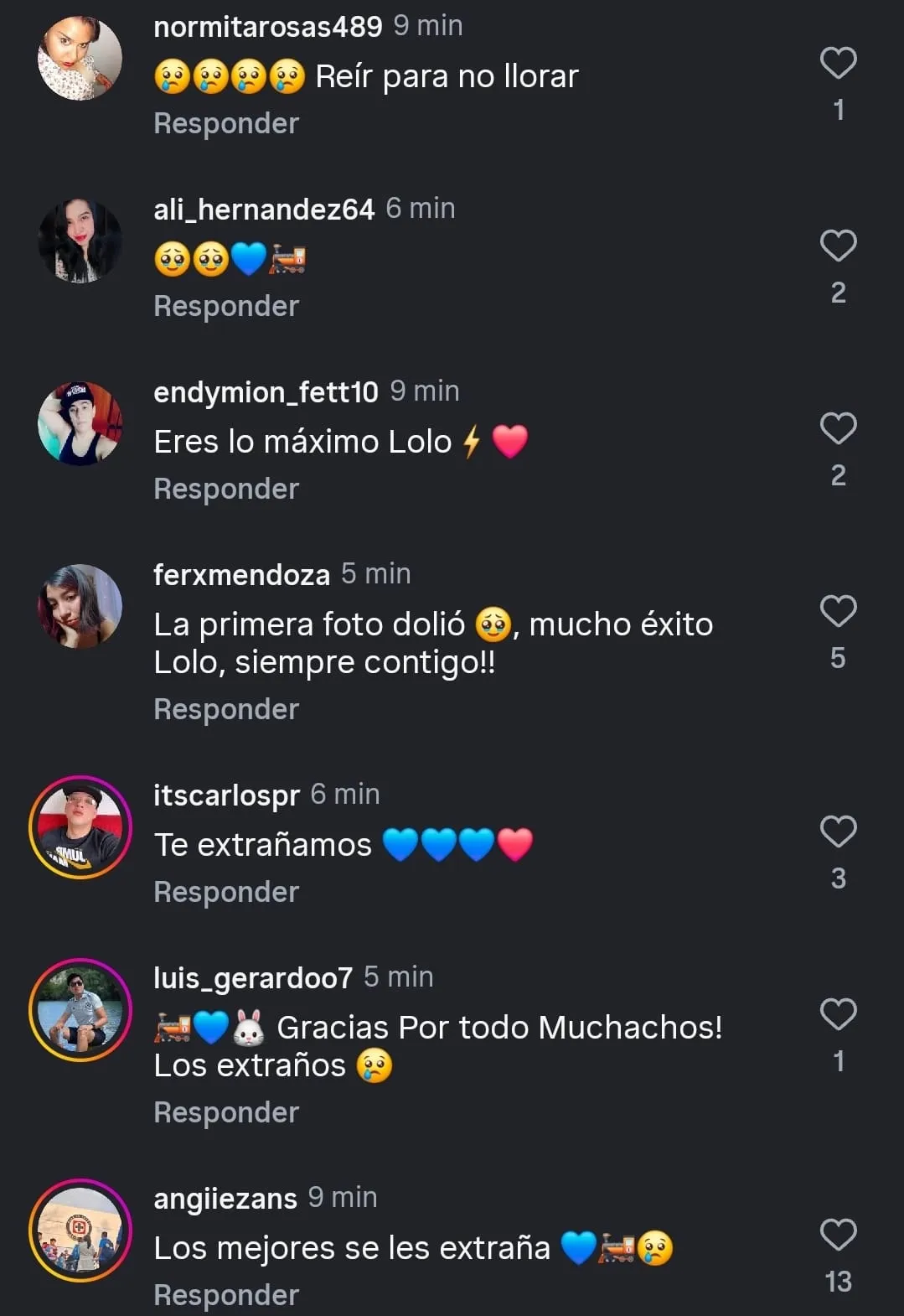Tap the heart on endymion_fett10's comment
The image size is (904, 1316).
click(x=836, y=427)
